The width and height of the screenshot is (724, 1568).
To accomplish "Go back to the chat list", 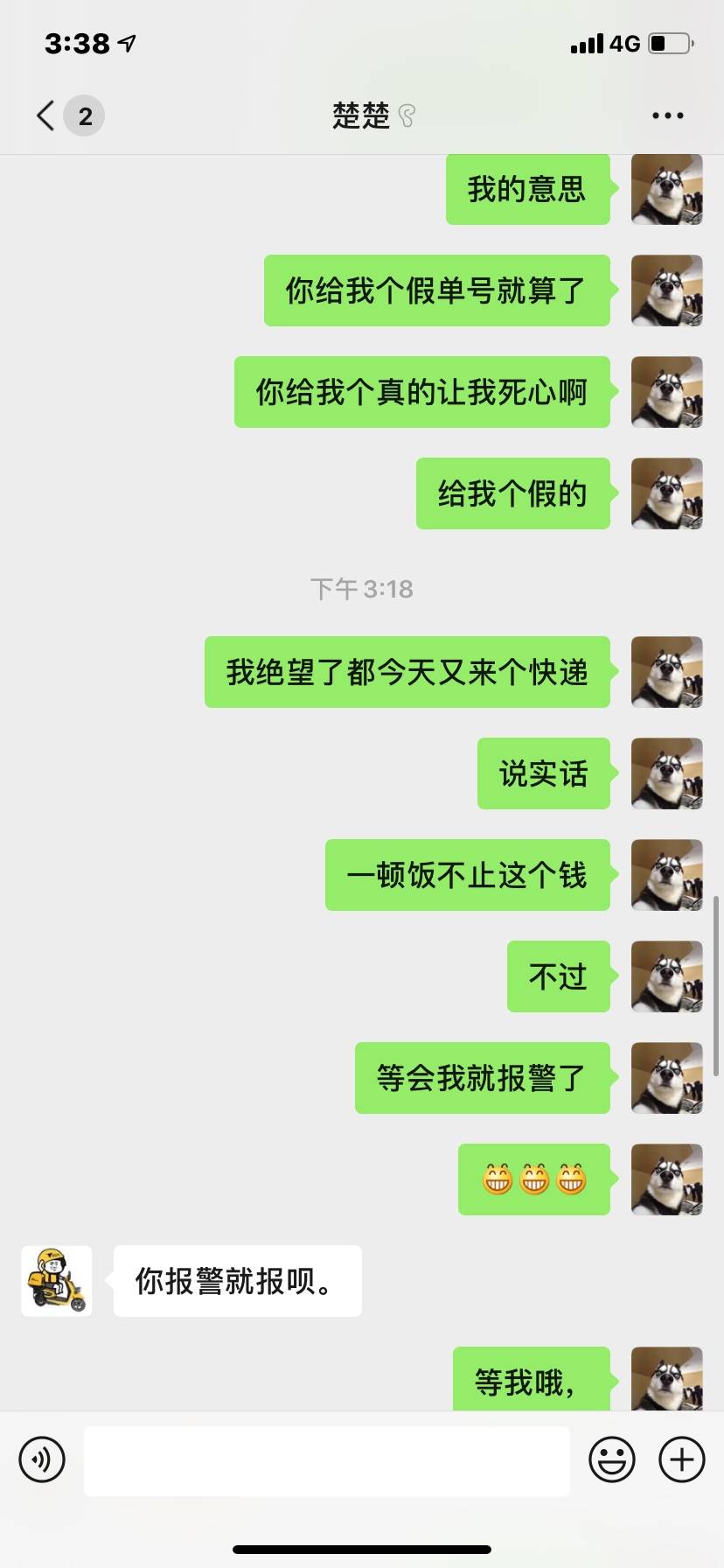I will coord(46,115).
